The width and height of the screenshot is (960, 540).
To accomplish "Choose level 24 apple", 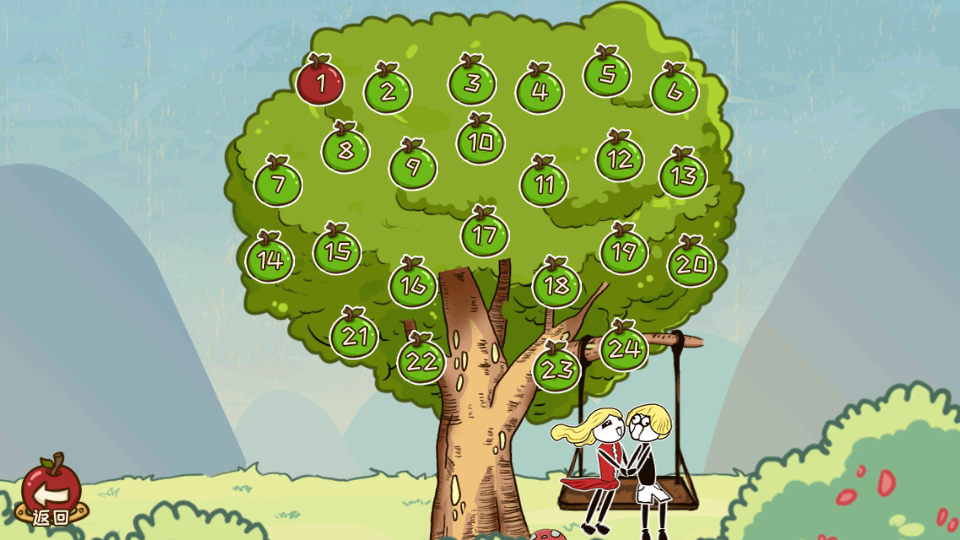I will click(x=624, y=349).
